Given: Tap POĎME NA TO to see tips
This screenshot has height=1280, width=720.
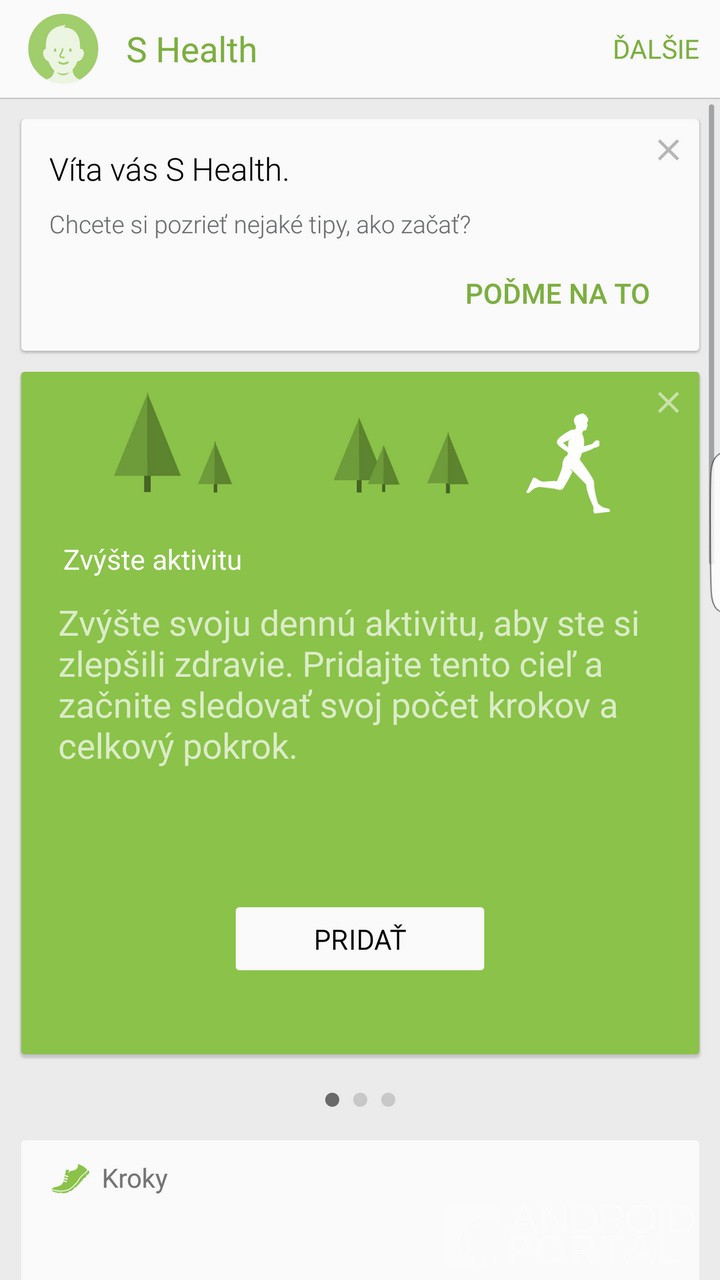Looking at the screenshot, I should (x=557, y=294).
